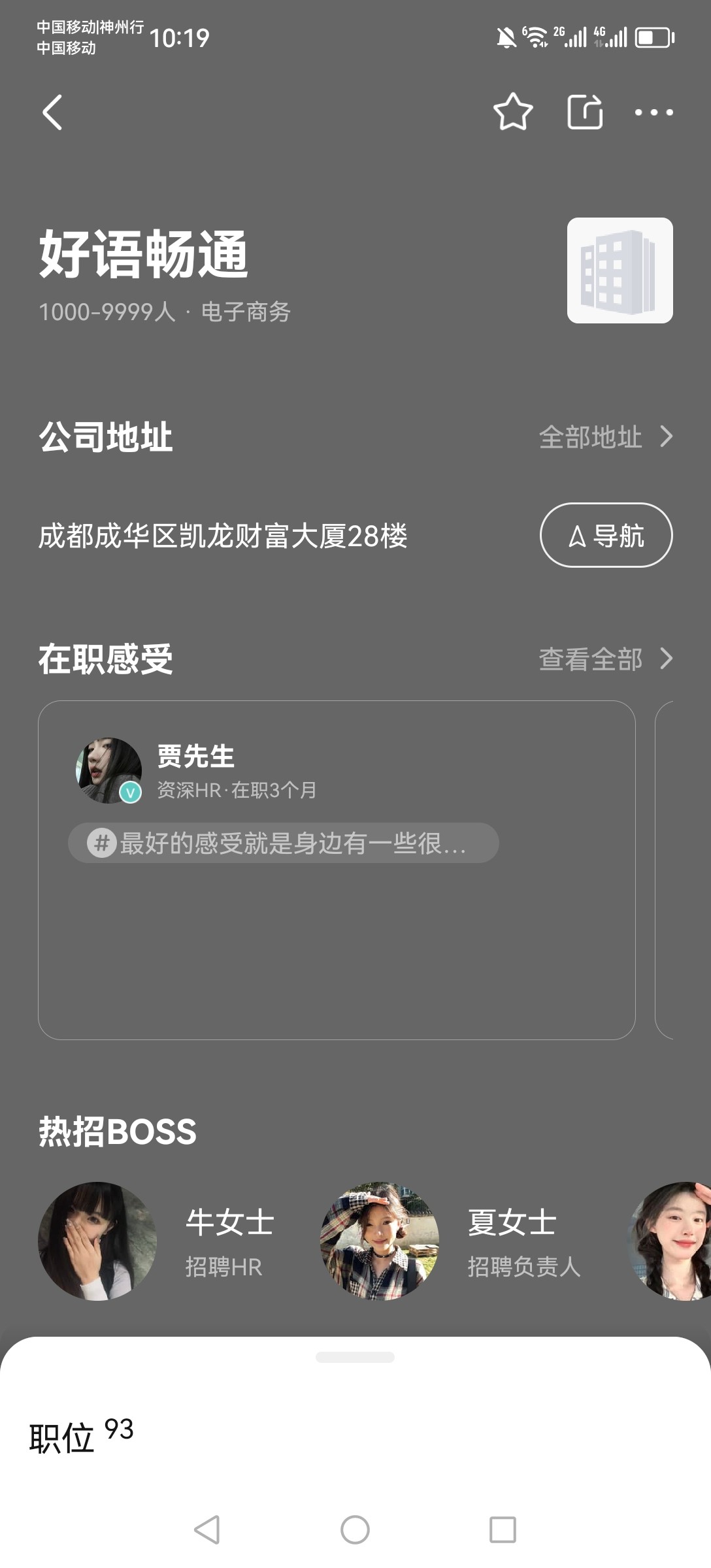711x1568 pixels.
Task: Start navigation with the 导航 button
Action: point(606,535)
